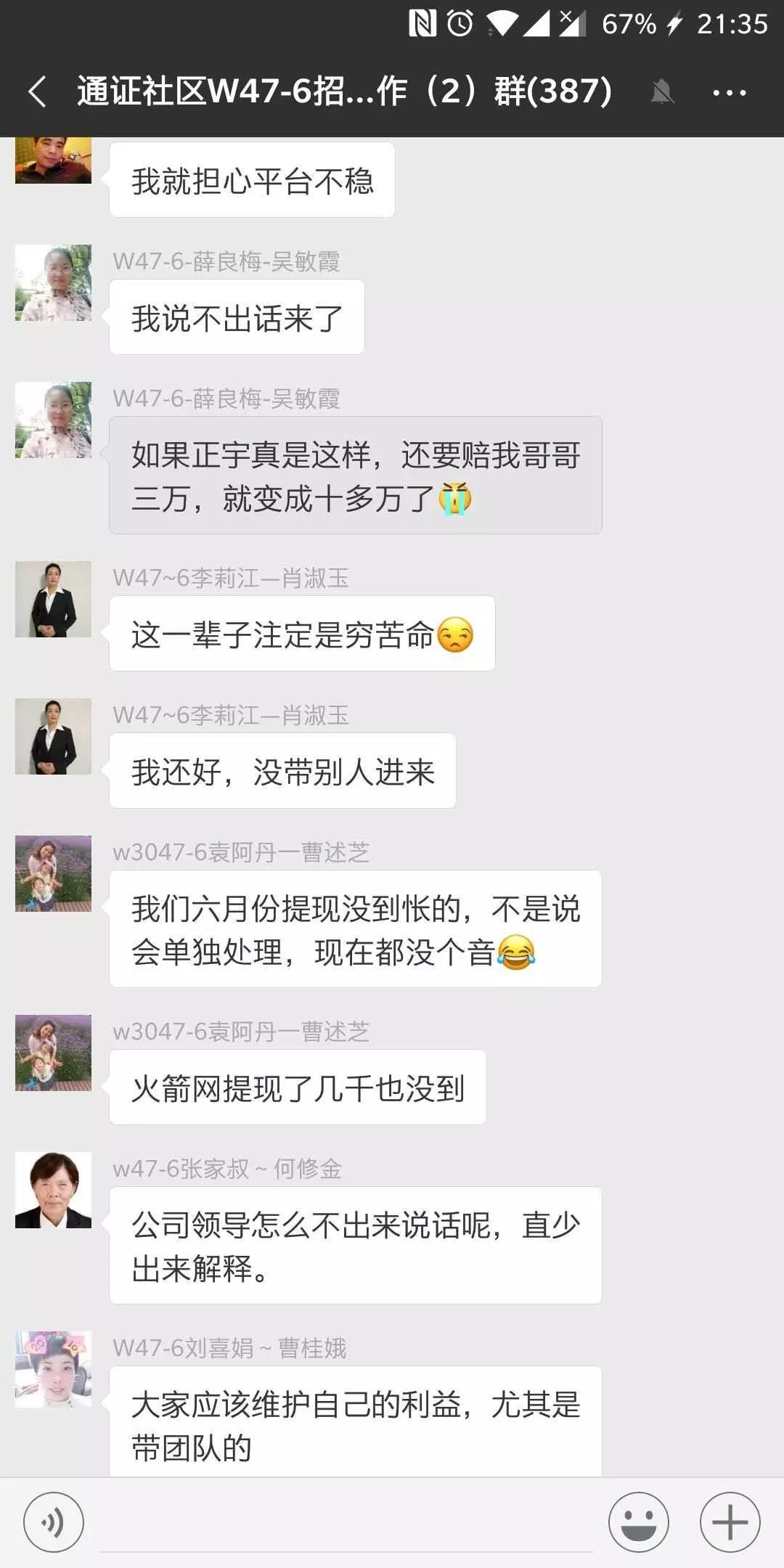This screenshot has width=784, height=1568.
Task: View profile of sender of '火箭网提现了几千也没到'
Action: 54,1053
